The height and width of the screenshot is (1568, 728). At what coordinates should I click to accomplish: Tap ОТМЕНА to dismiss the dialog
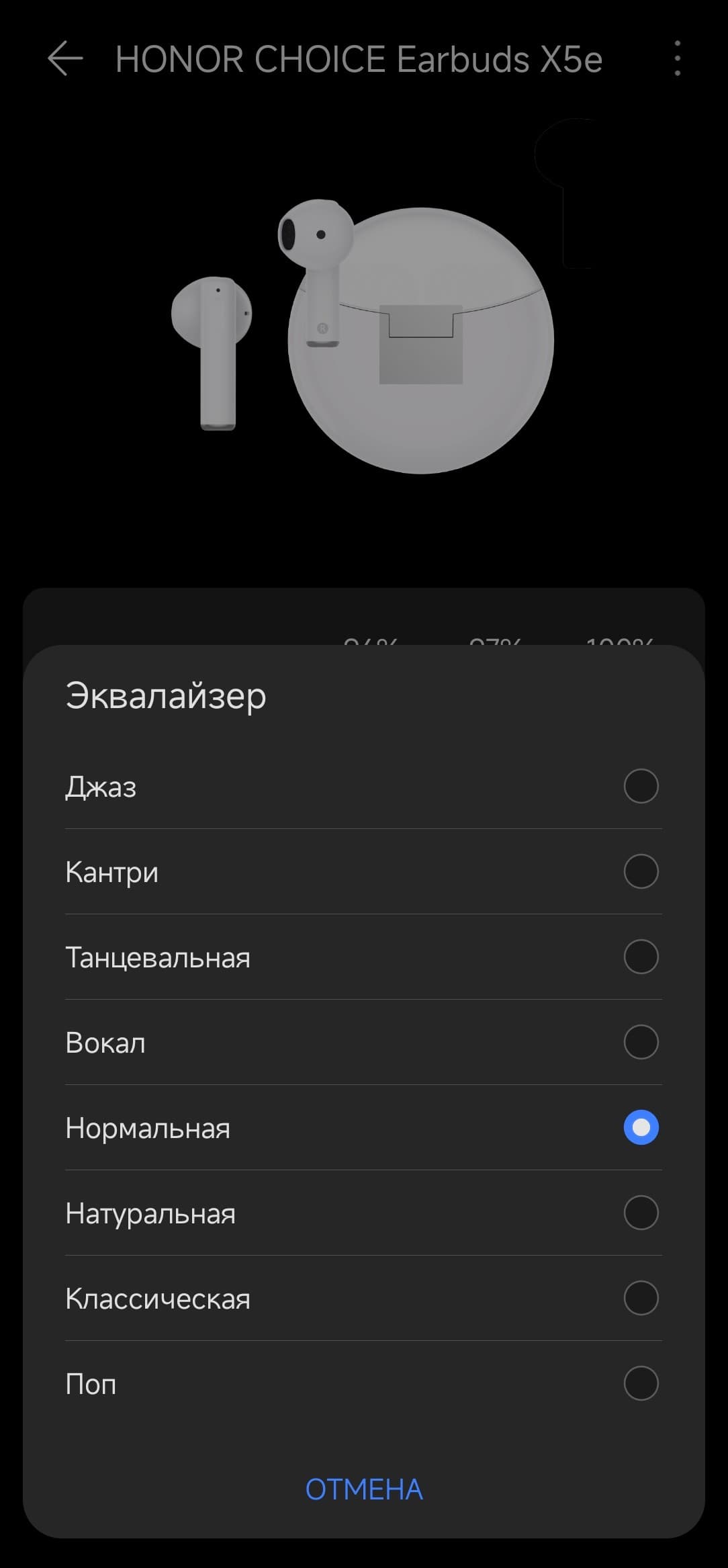point(364,1489)
